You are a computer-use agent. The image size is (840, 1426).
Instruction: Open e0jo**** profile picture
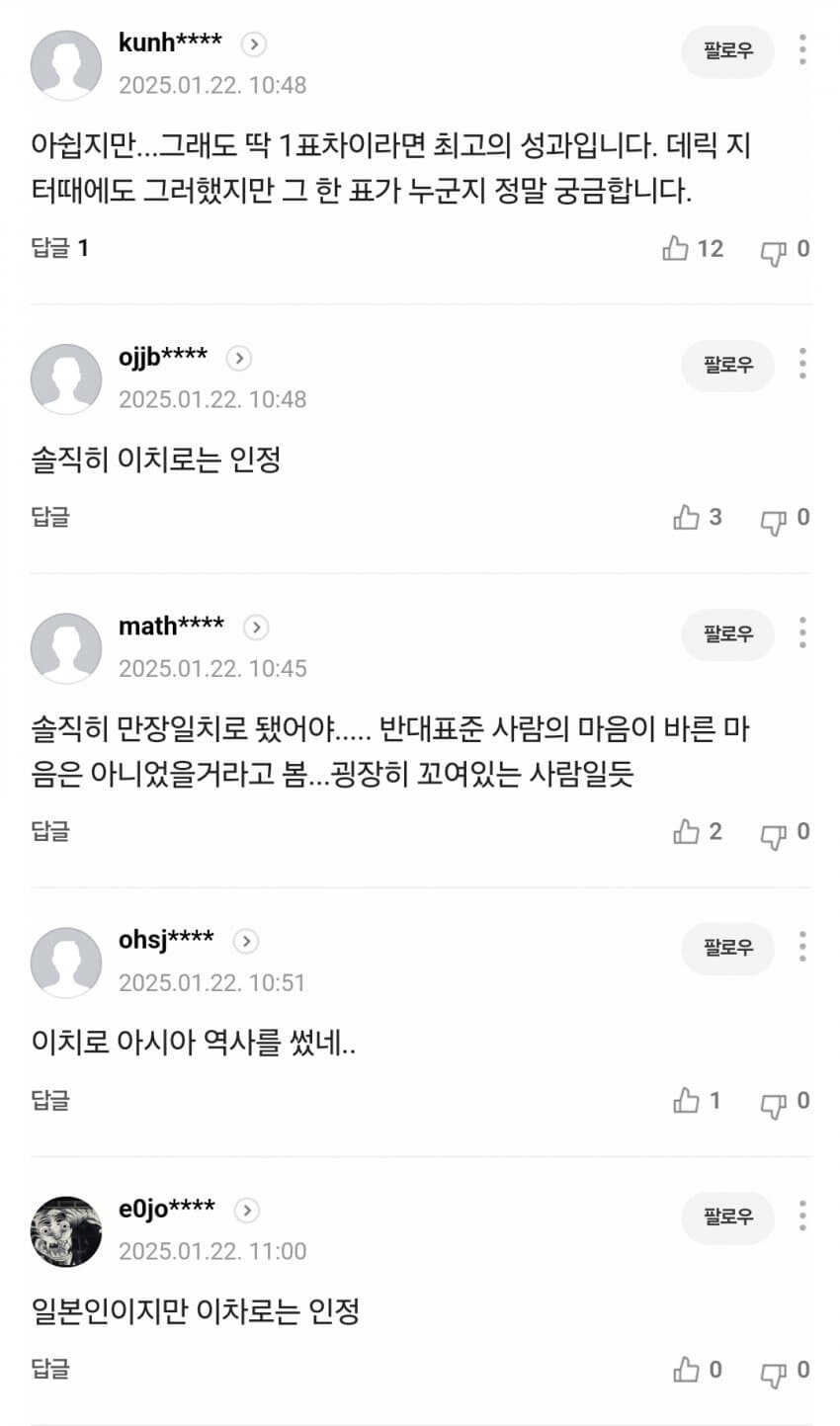tap(66, 1231)
